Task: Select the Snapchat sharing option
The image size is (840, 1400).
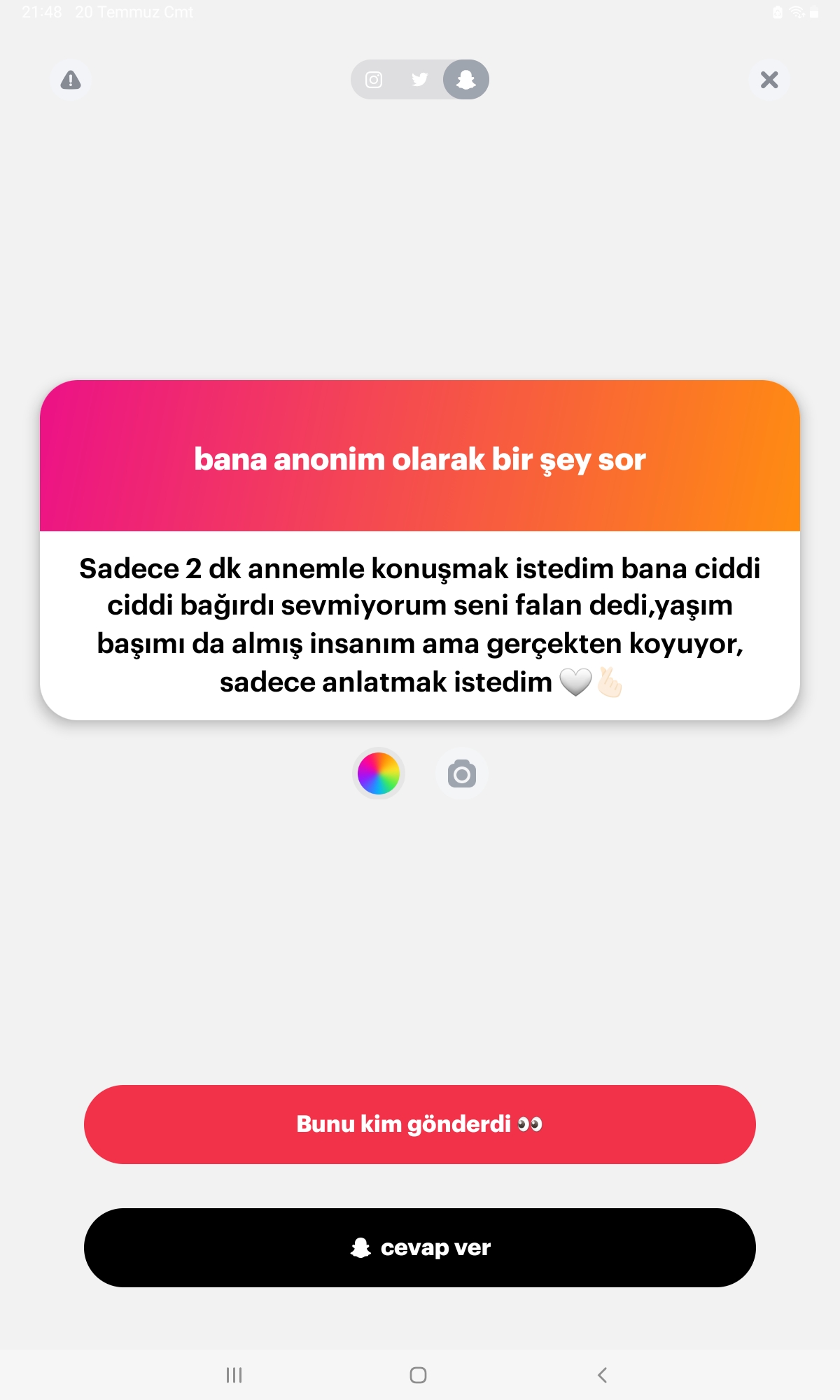Action: coord(465,80)
